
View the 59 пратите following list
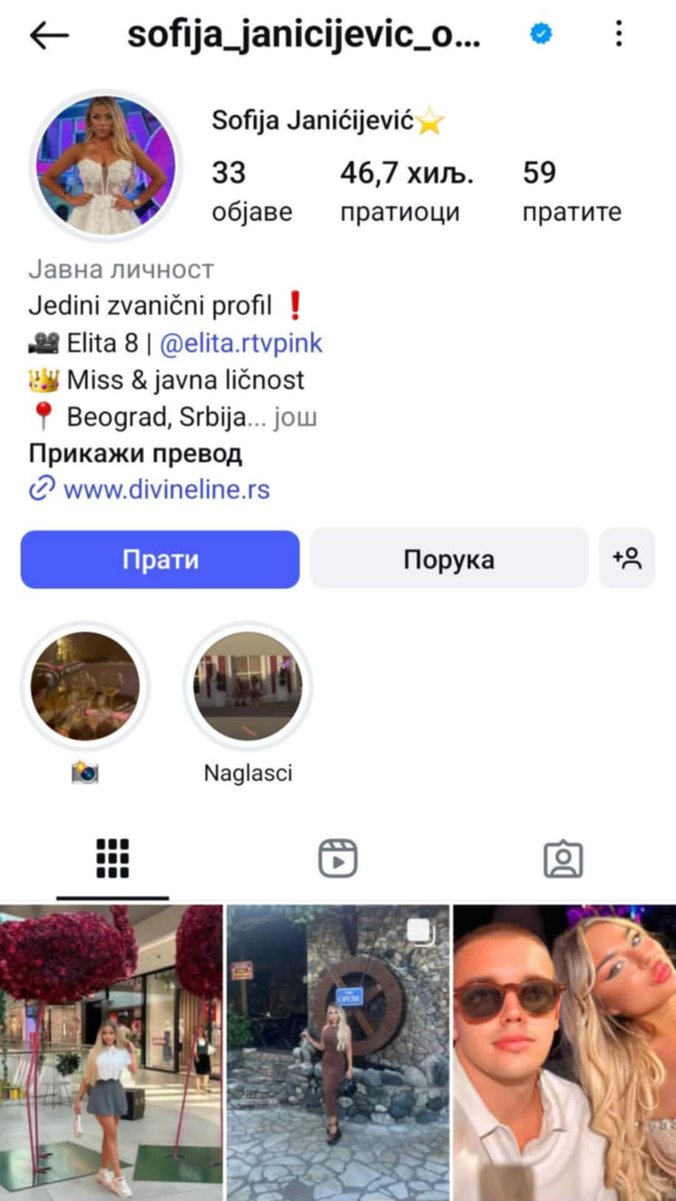point(571,191)
